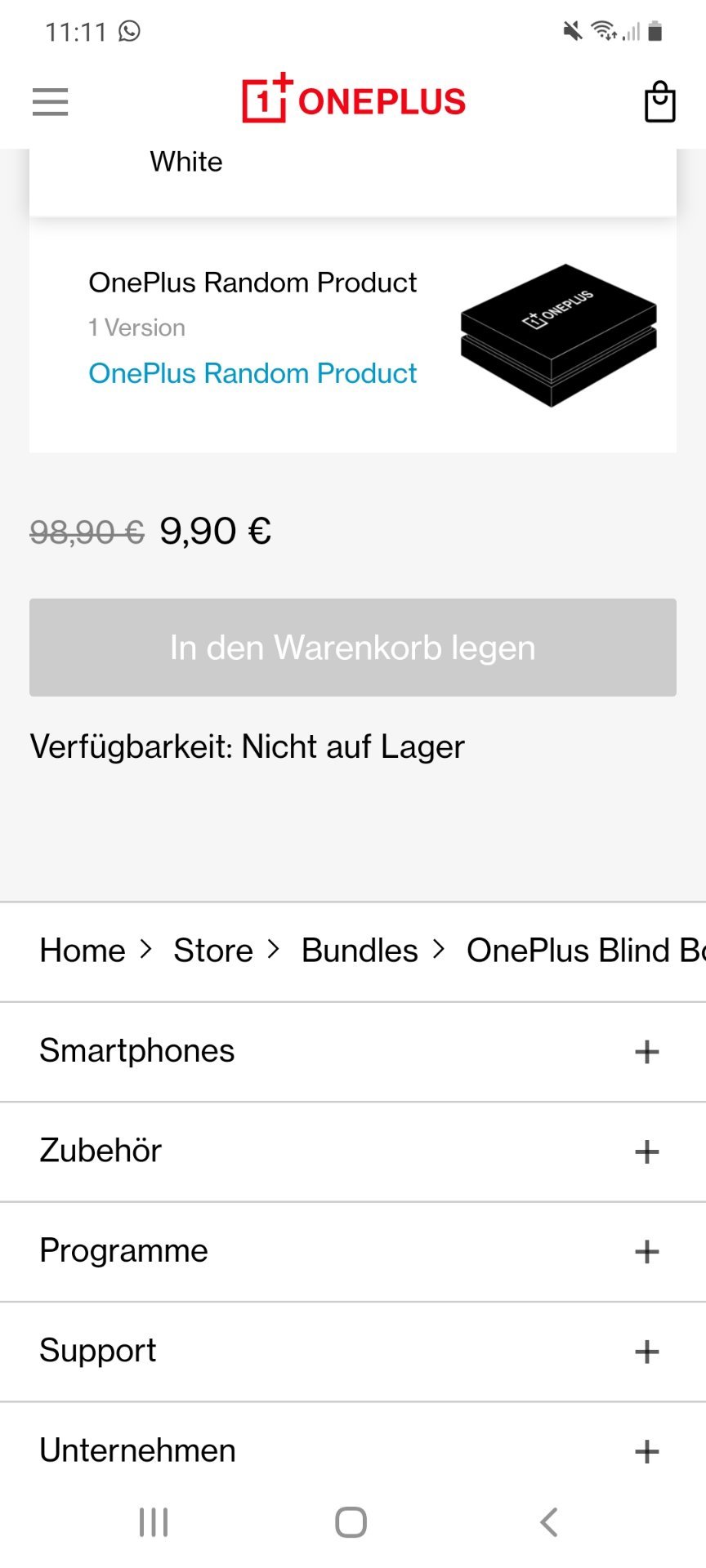Image resolution: width=706 pixels, height=1568 pixels.
Task: Open the blue OnePlus Random Product link
Action: pyautogui.click(x=252, y=373)
